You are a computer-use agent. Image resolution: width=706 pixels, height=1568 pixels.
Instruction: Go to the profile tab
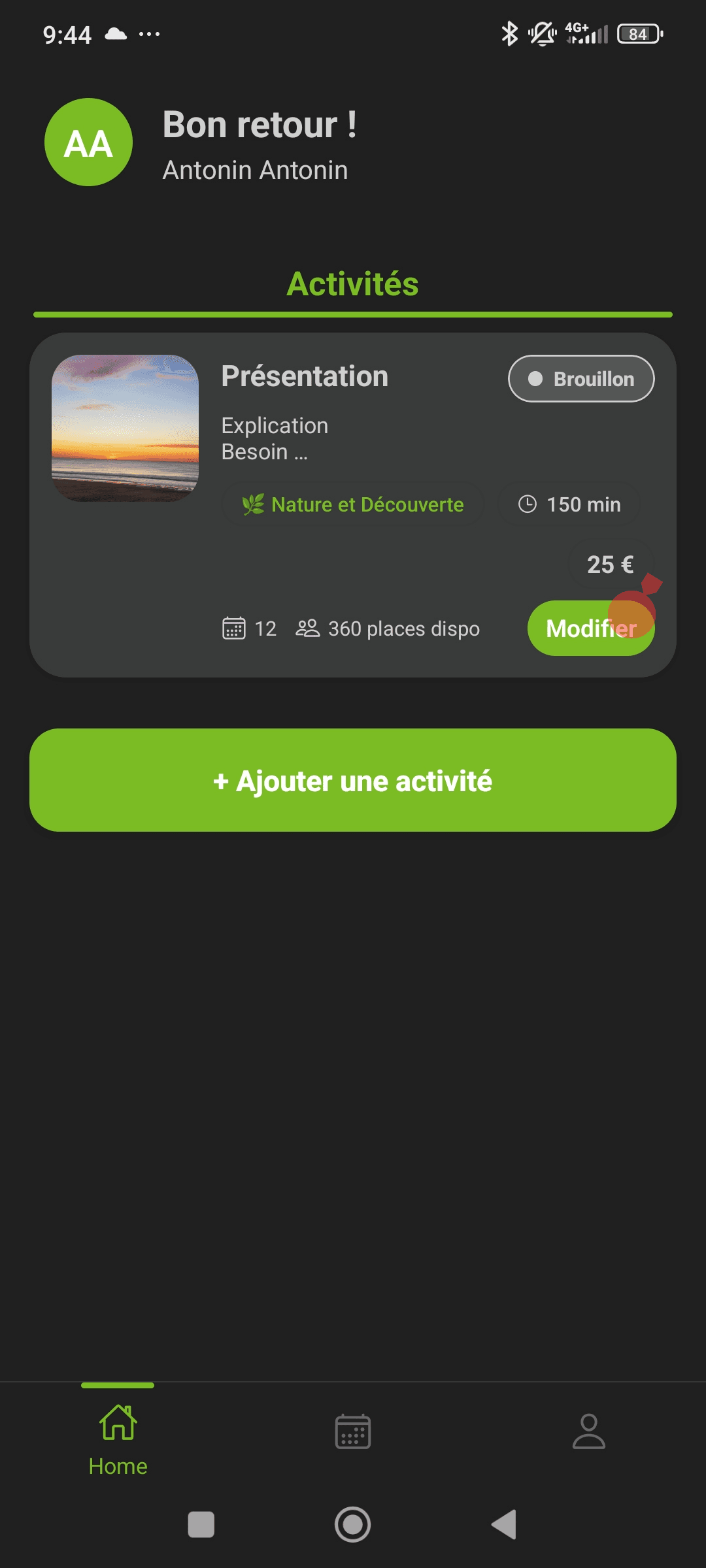coord(588,1432)
